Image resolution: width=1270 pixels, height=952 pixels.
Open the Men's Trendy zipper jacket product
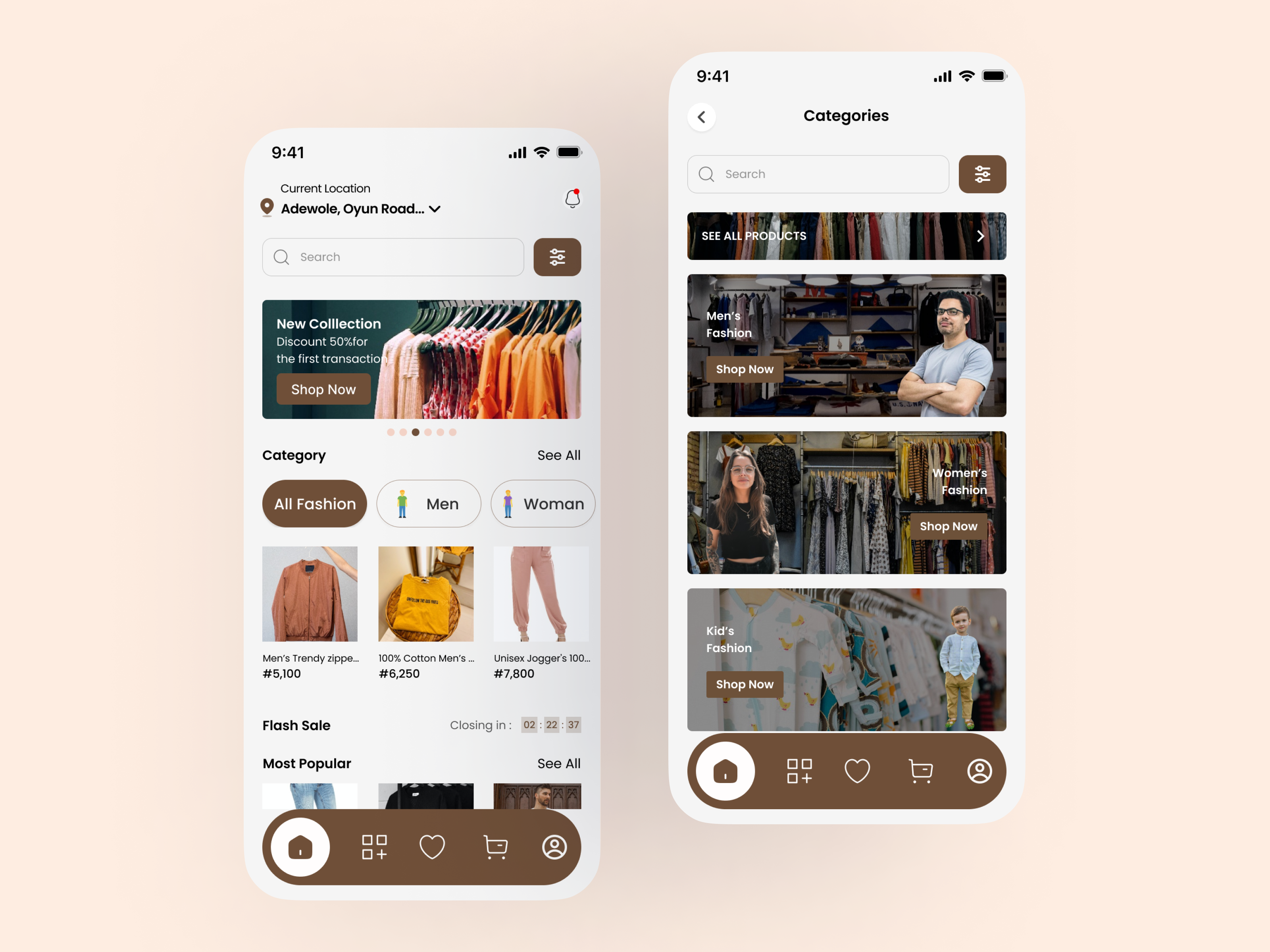[x=310, y=594]
